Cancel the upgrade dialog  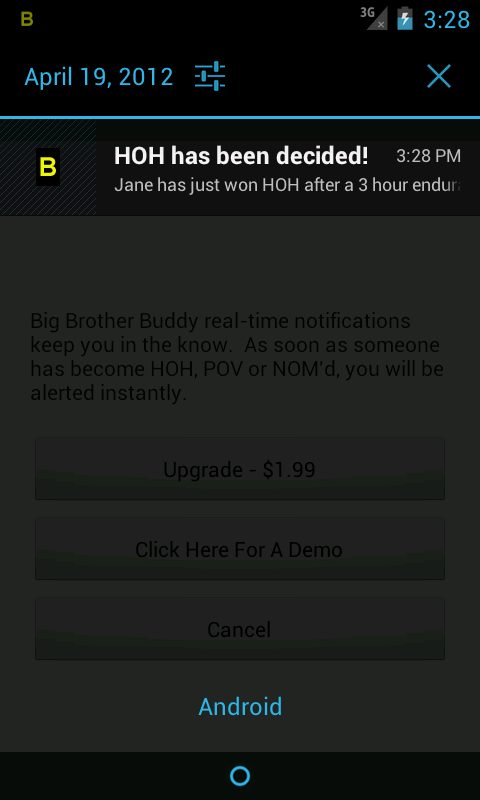click(240, 629)
